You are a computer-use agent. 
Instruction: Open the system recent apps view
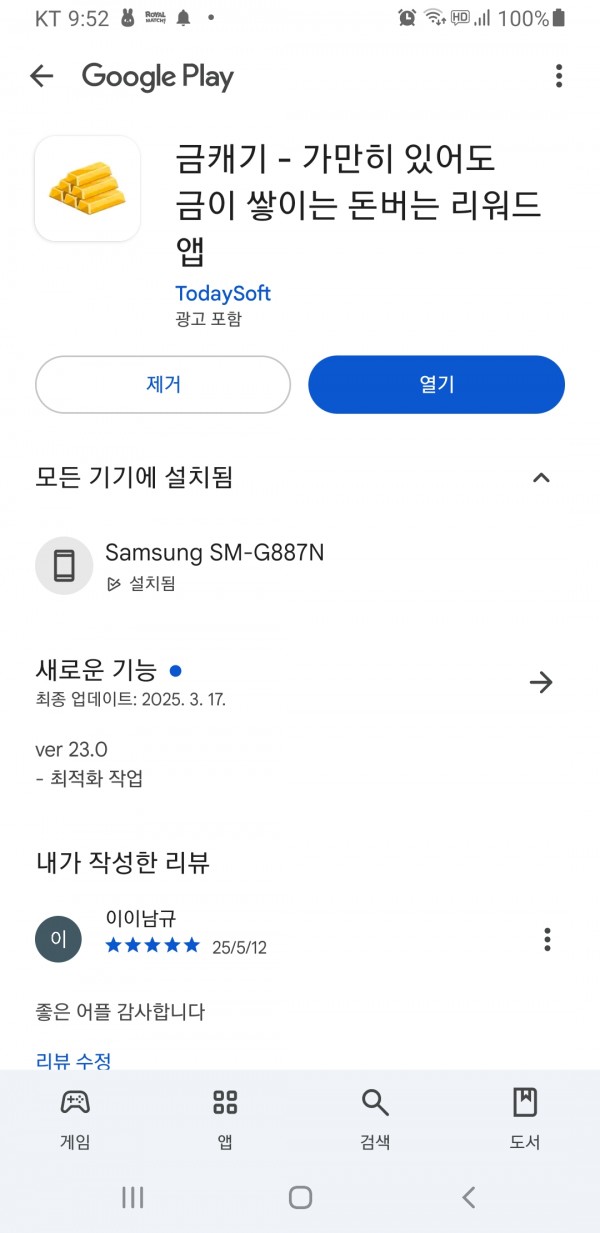132,1197
